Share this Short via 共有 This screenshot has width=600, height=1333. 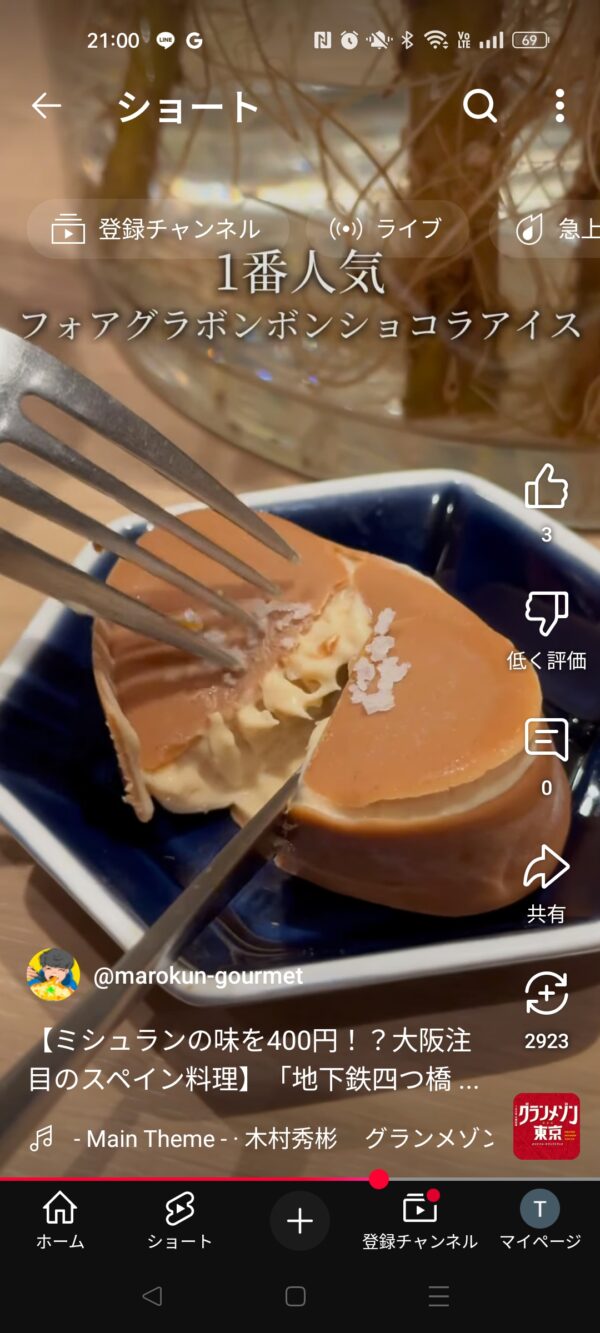tap(546, 867)
